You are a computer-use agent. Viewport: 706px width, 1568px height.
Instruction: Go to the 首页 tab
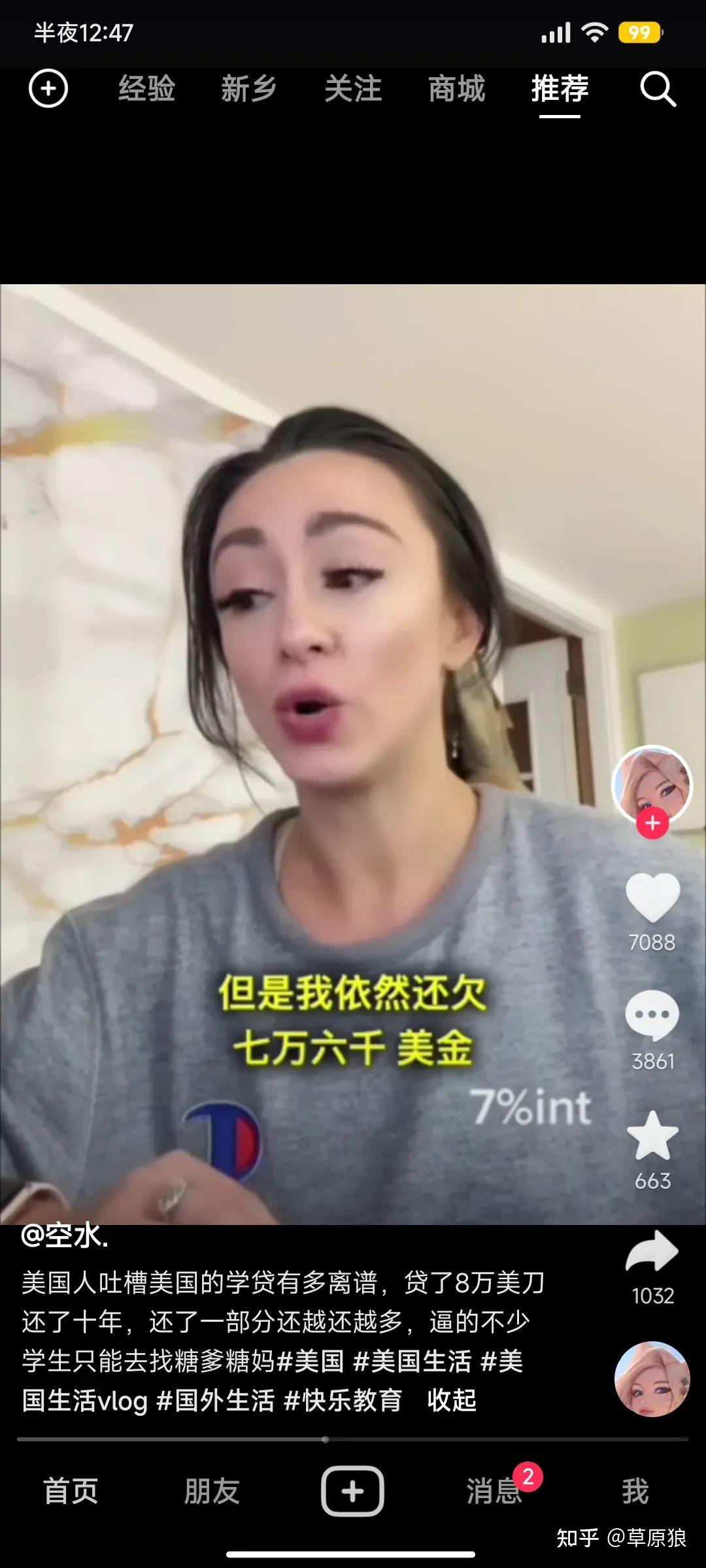[71, 1491]
